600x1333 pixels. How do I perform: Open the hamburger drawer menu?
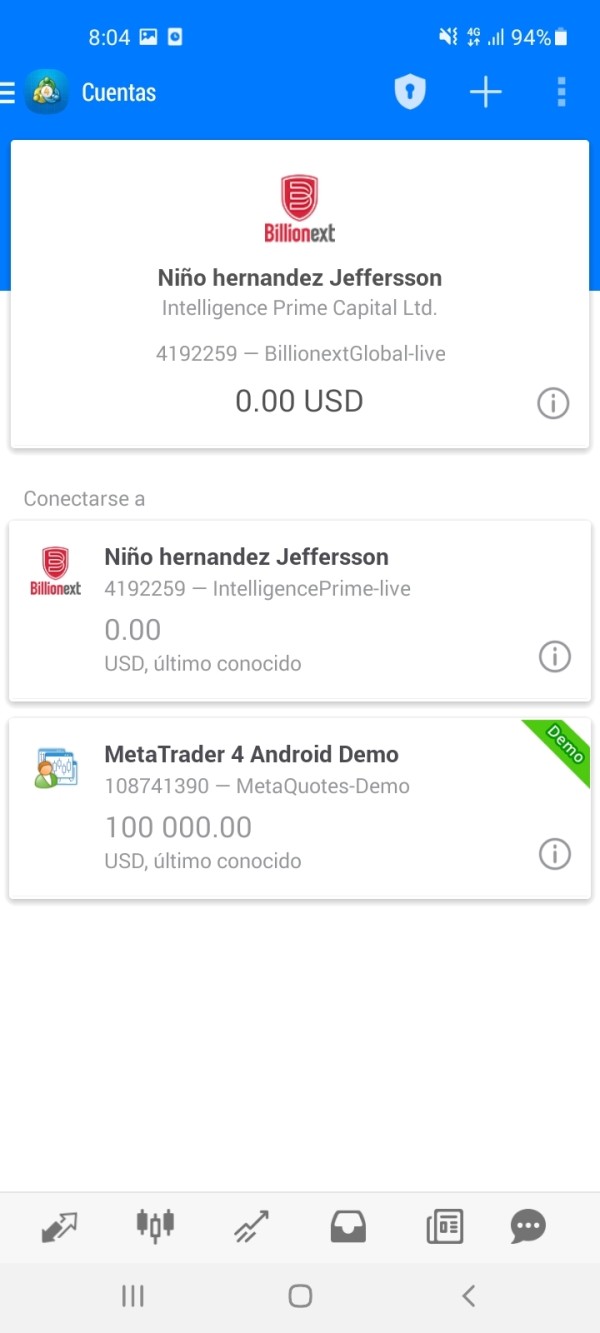tap(7, 93)
